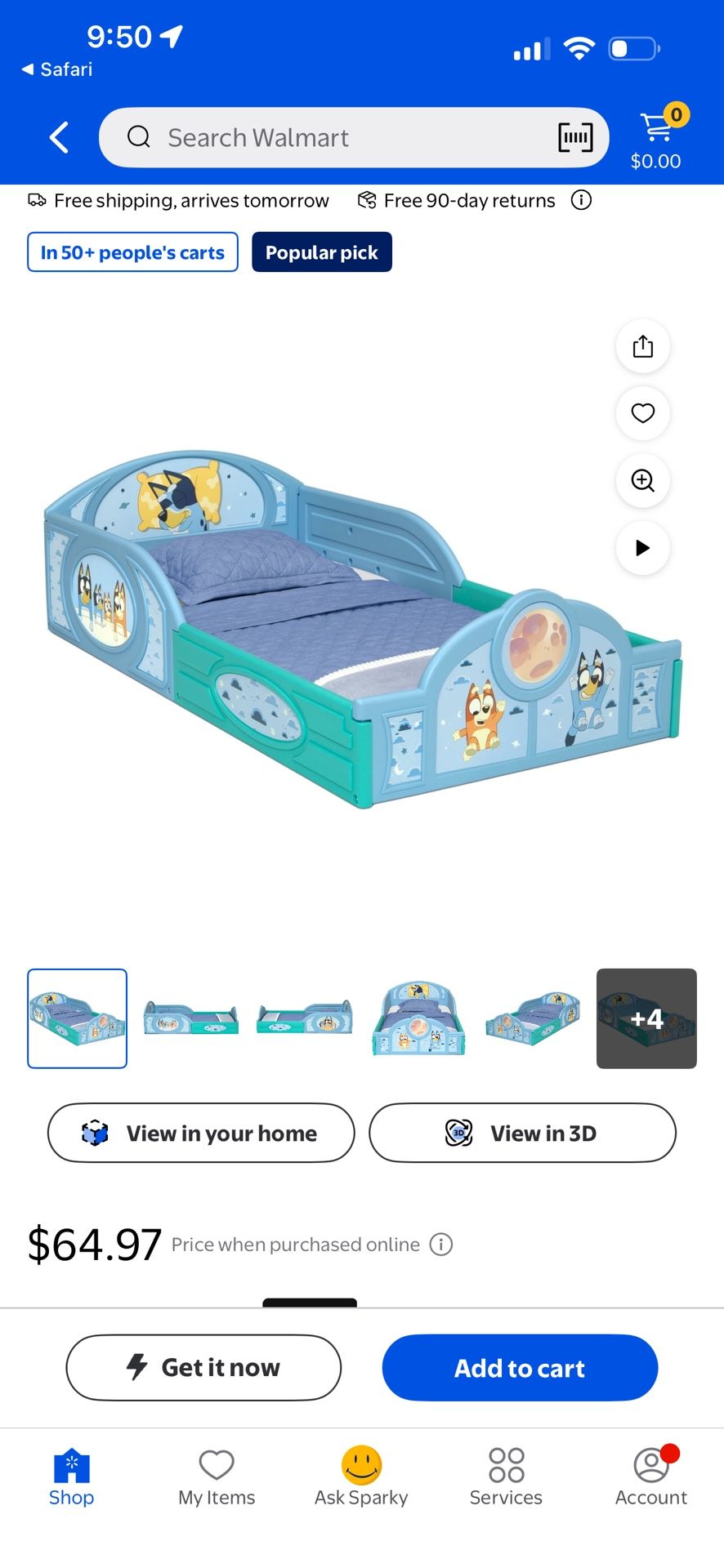
Task: Open the Ask Sparky tab
Action: [x=361, y=1477]
